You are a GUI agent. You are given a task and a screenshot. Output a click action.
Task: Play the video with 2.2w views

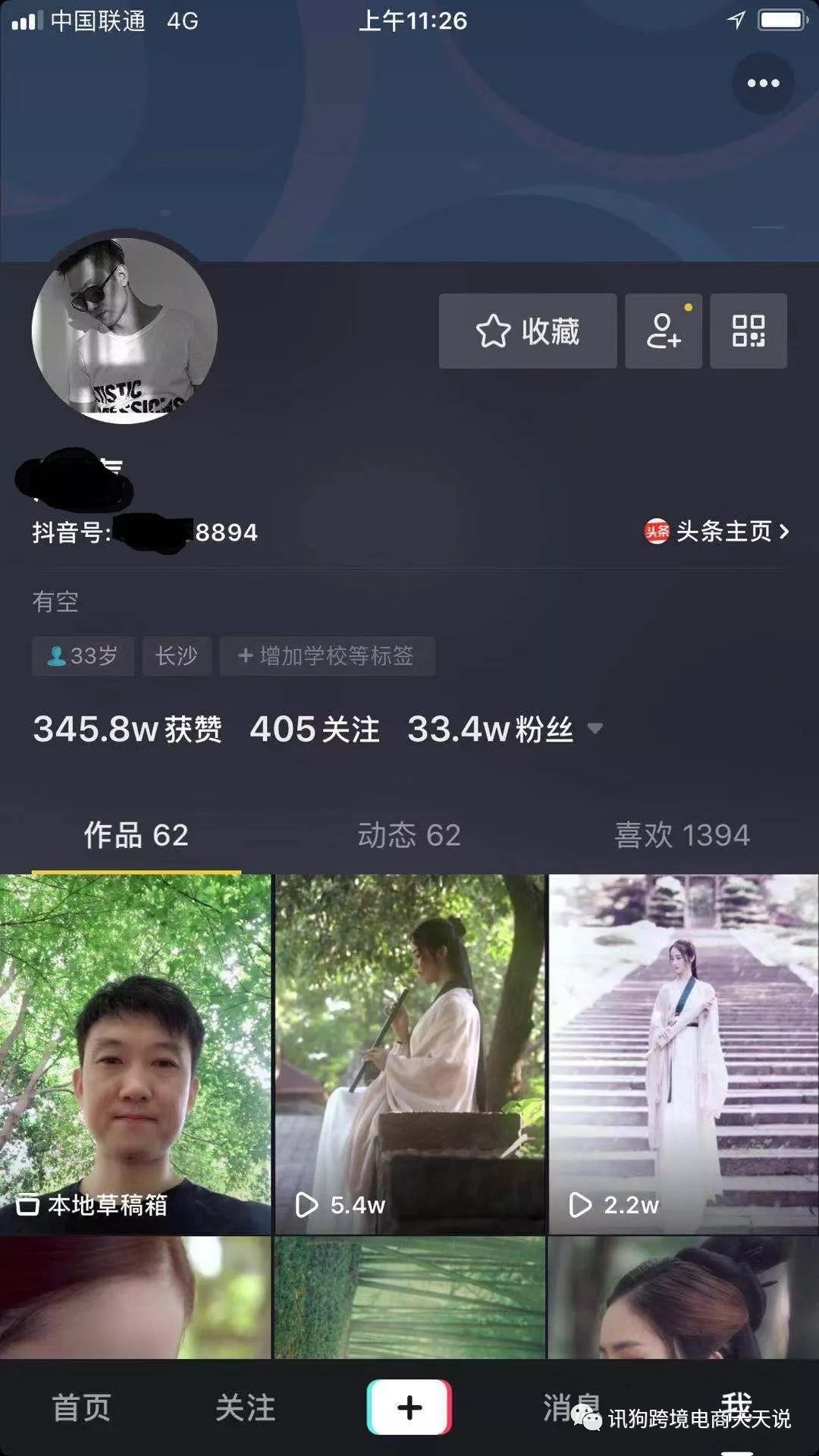tap(683, 1054)
